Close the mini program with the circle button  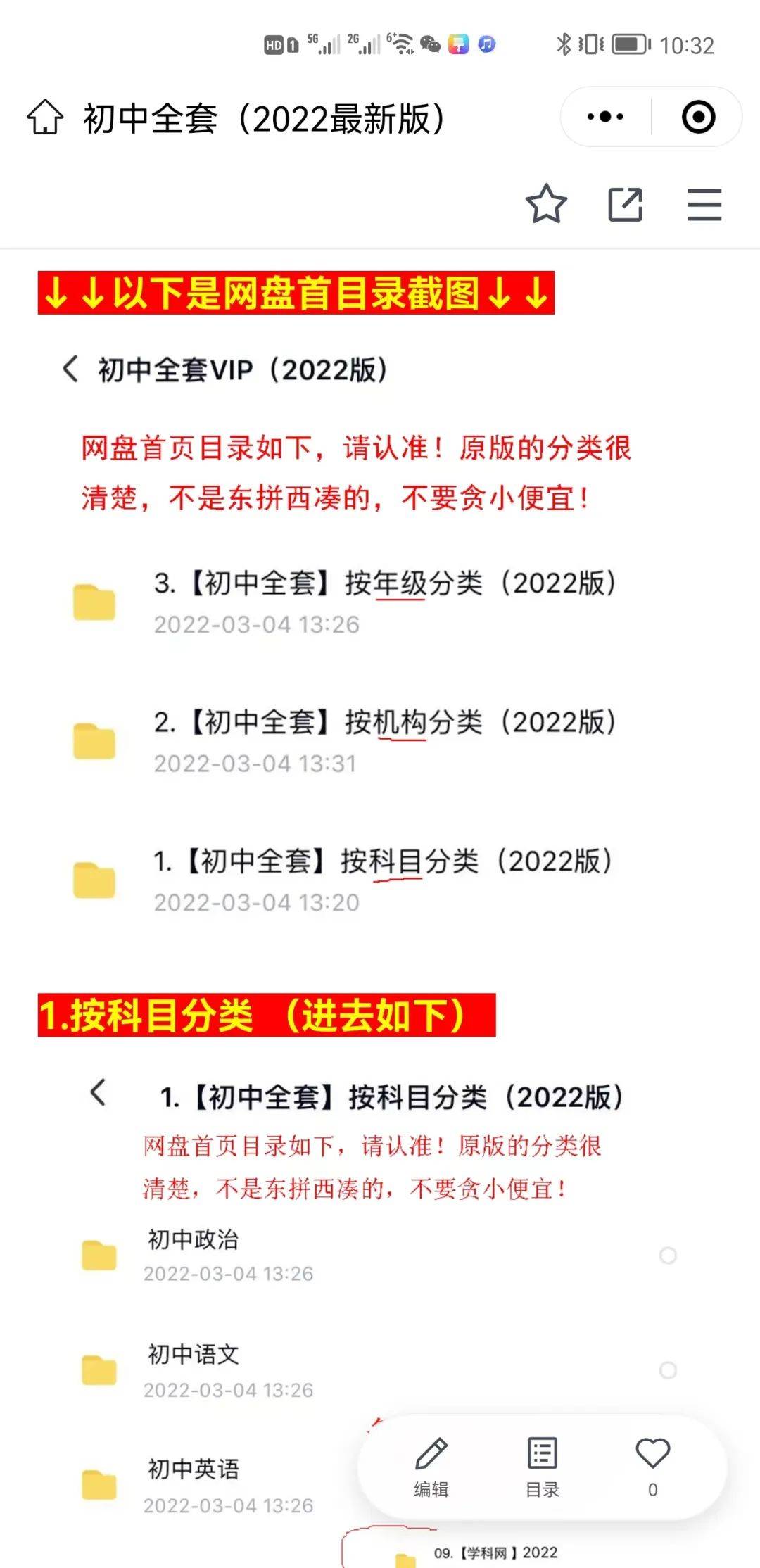tap(698, 117)
